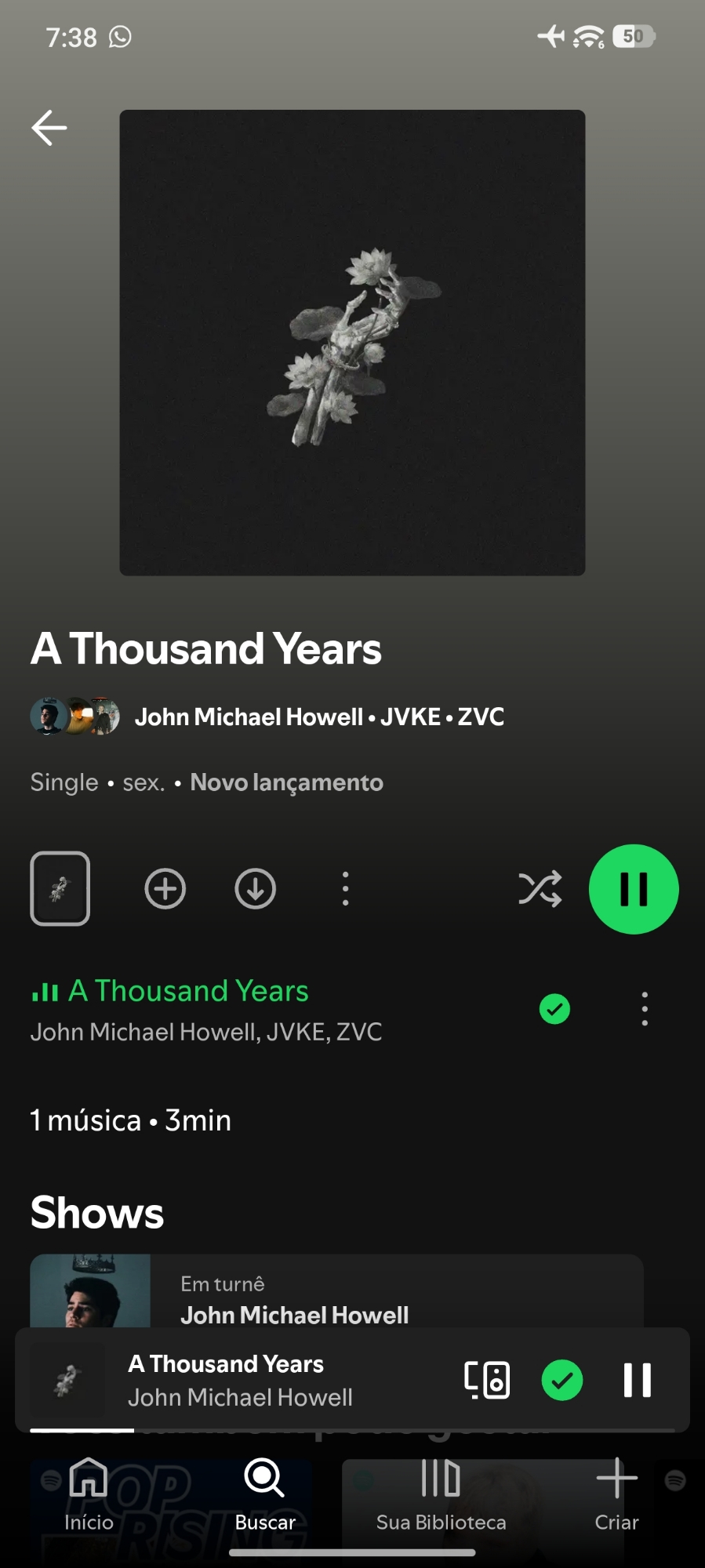705x1568 pixels.
Task: Switch to the Início tab
Action: tap(89, 1494)
